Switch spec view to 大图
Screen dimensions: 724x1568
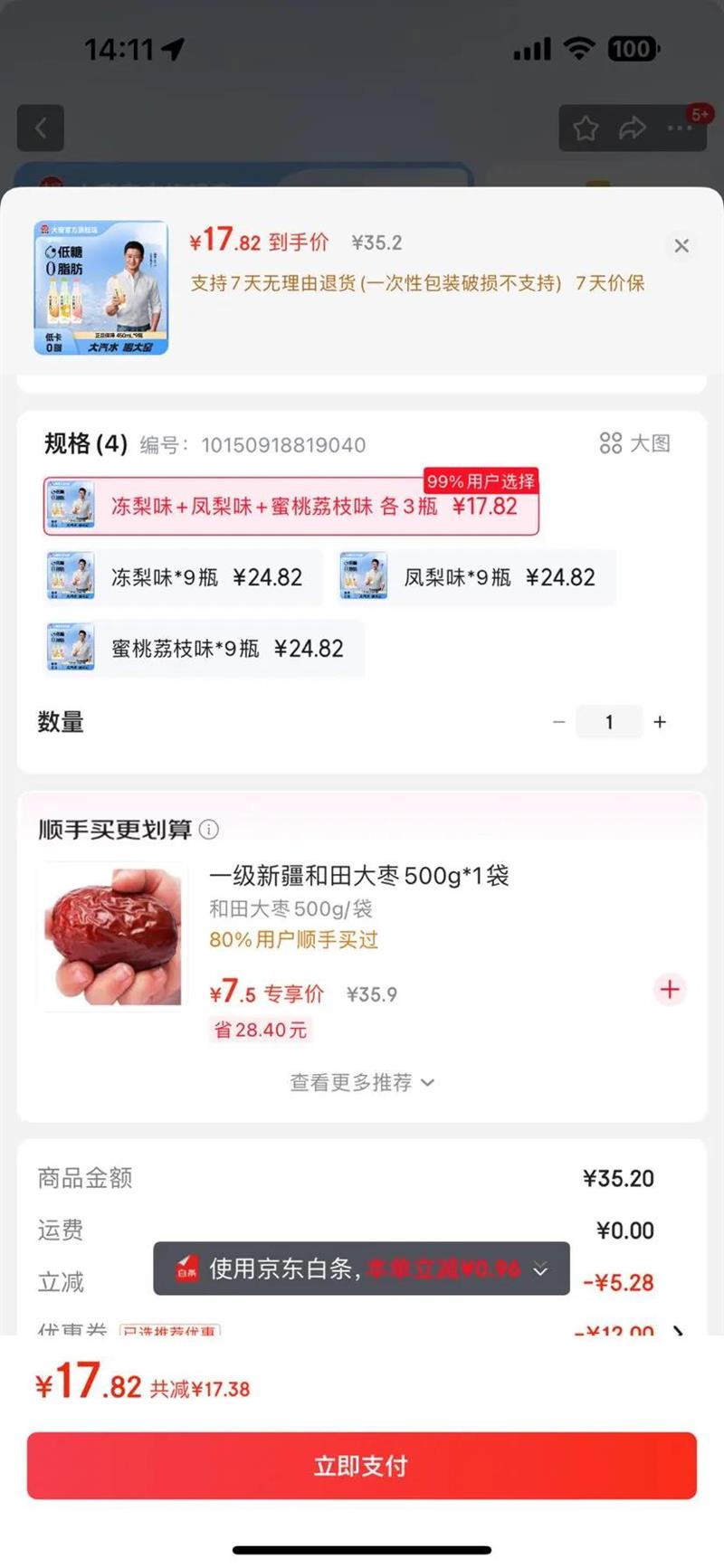tap(635, 443)
